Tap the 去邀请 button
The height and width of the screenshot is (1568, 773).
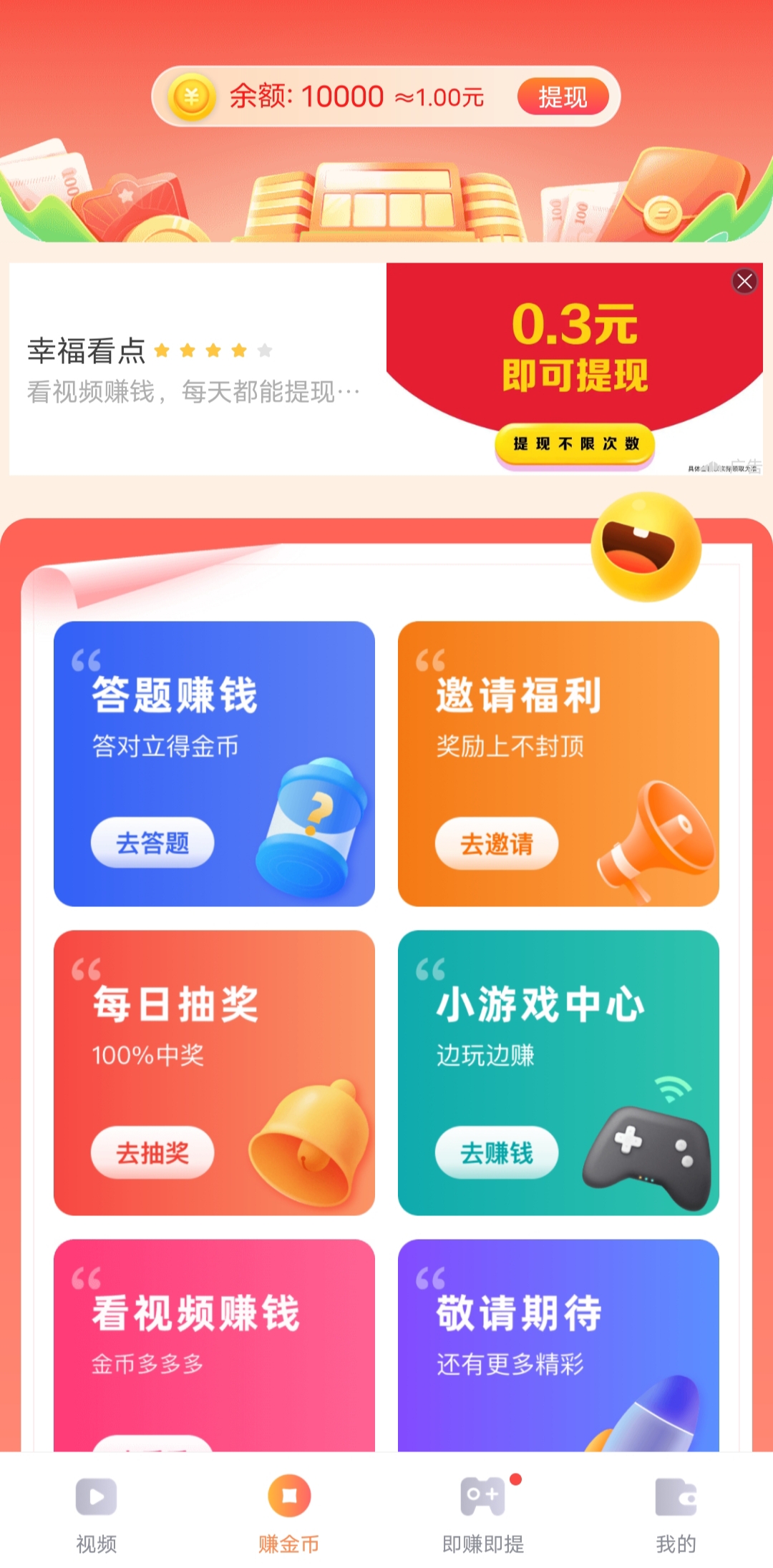[x=497, y=843]
